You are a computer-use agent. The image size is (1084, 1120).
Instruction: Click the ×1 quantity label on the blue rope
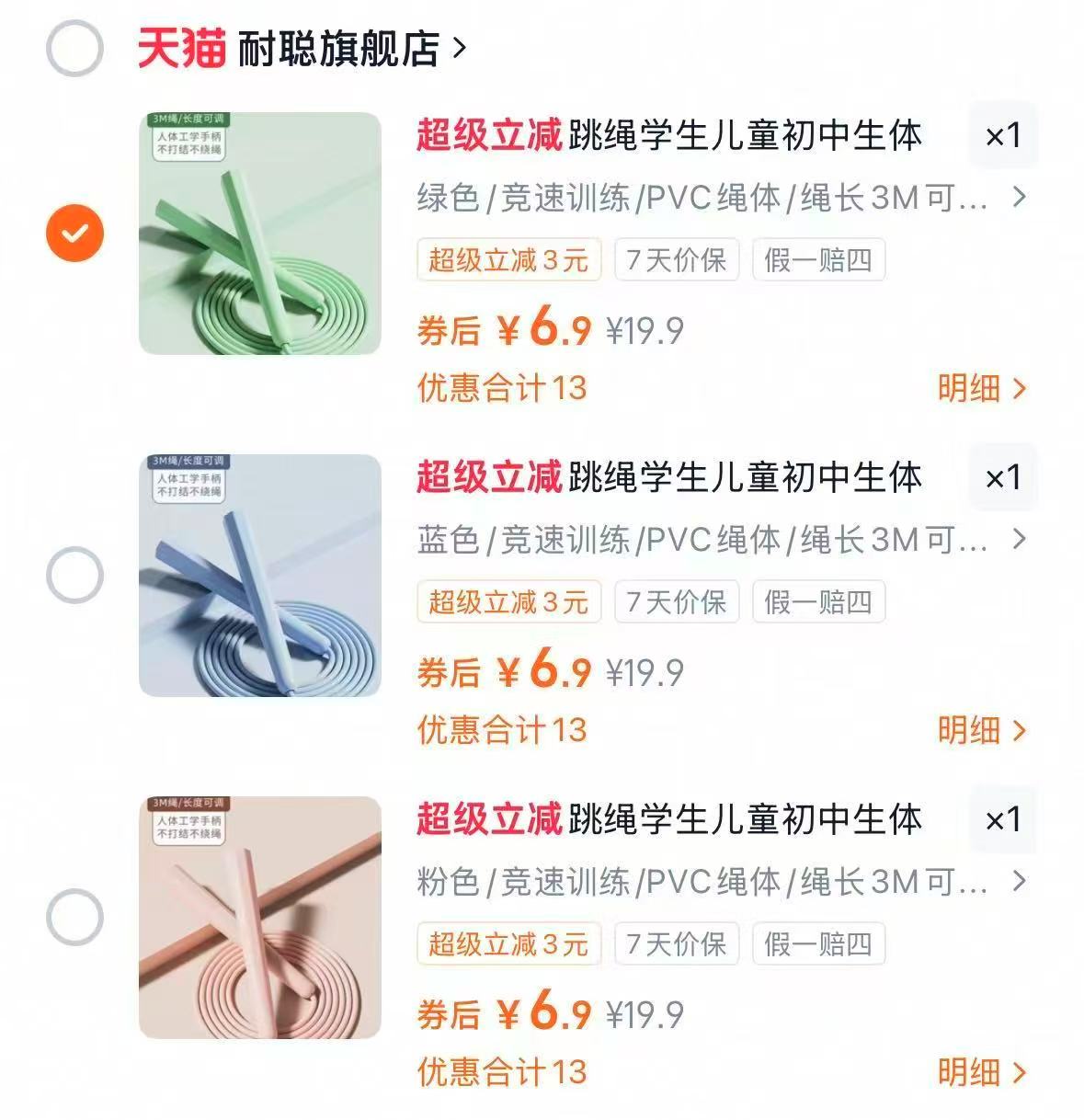[x=1003, y=478]
